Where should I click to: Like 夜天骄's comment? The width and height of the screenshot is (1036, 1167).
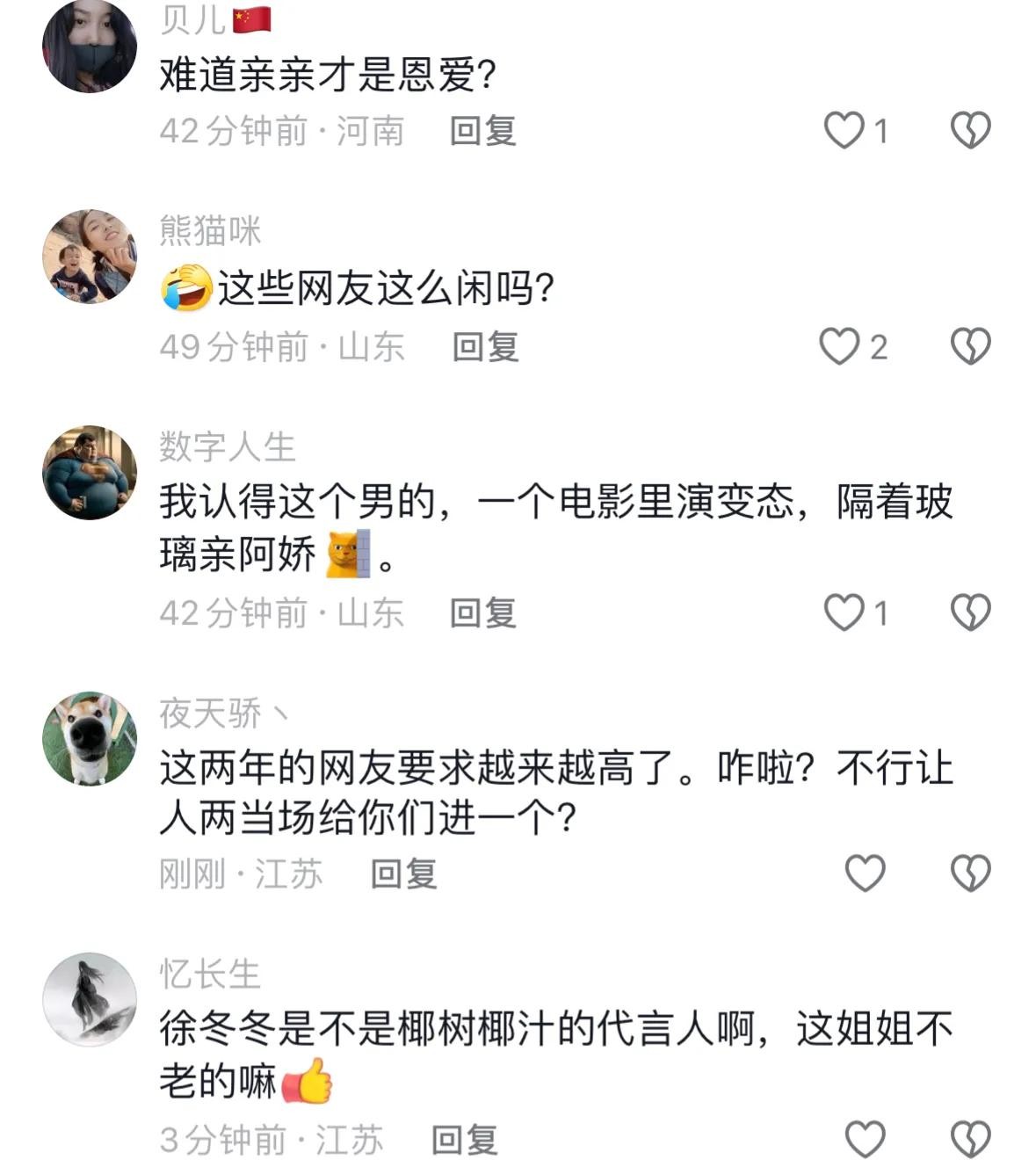coord(865,873)
